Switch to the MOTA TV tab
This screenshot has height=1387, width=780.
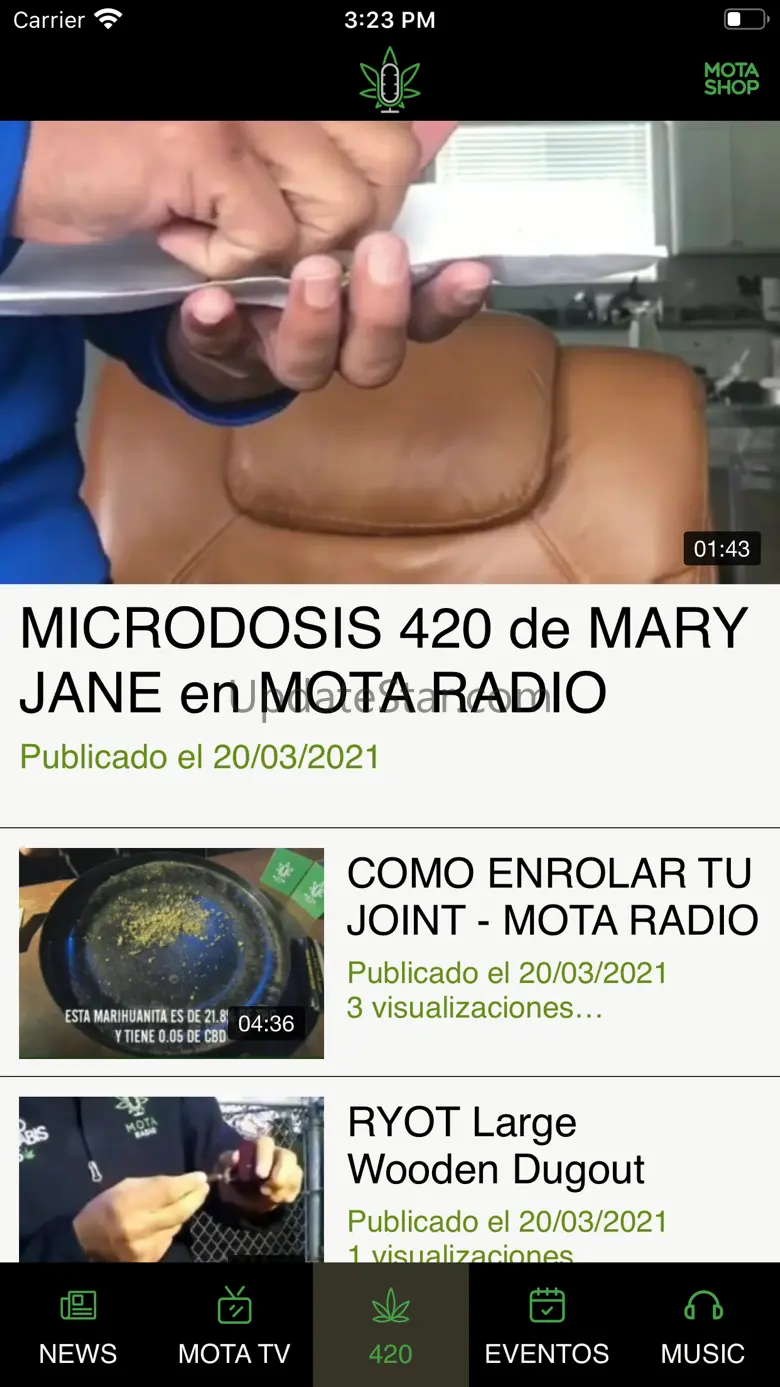234,1326
